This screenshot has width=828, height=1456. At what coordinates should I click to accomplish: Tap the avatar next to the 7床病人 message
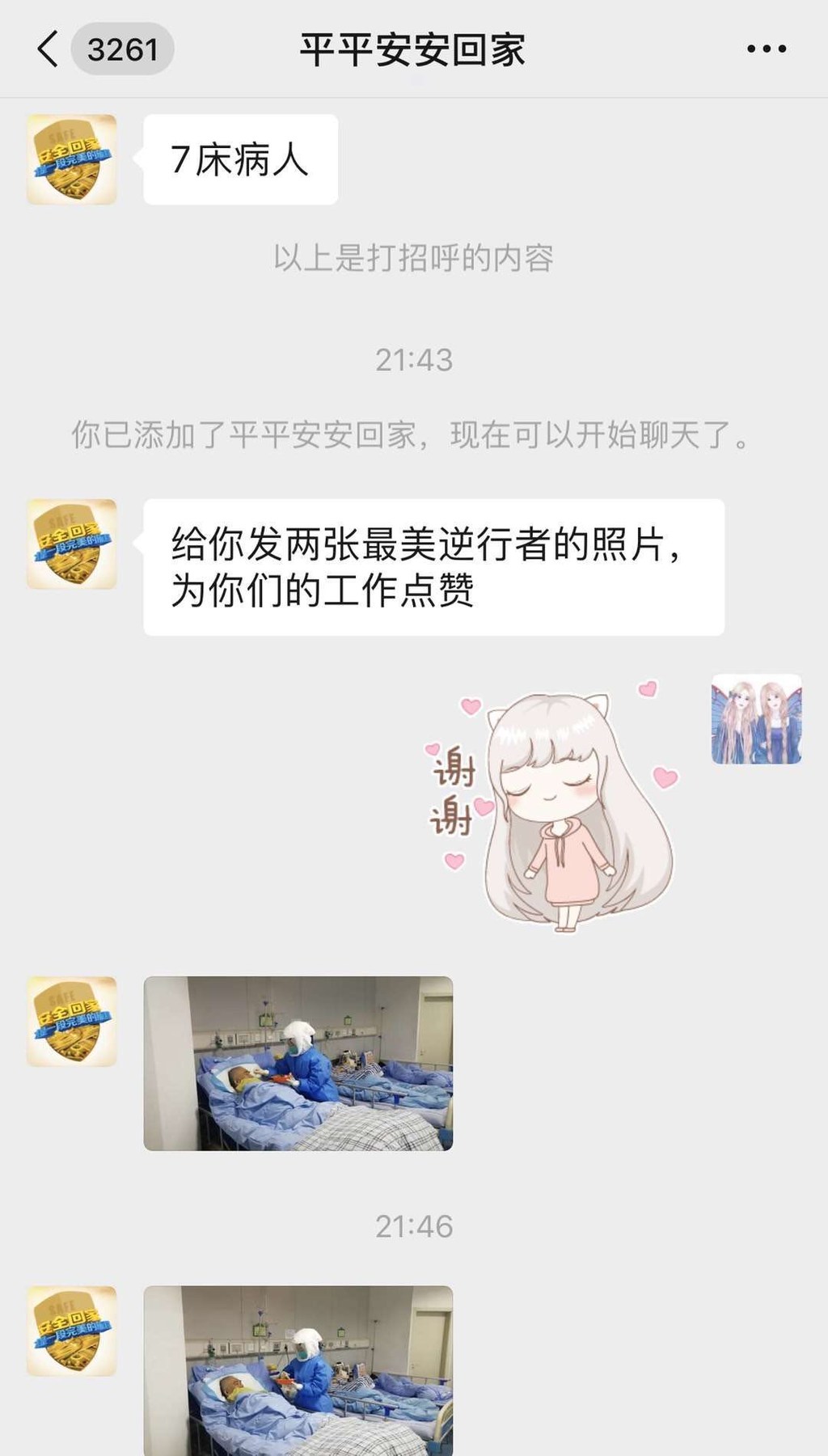pyautogui.click(x=71, y=158)
